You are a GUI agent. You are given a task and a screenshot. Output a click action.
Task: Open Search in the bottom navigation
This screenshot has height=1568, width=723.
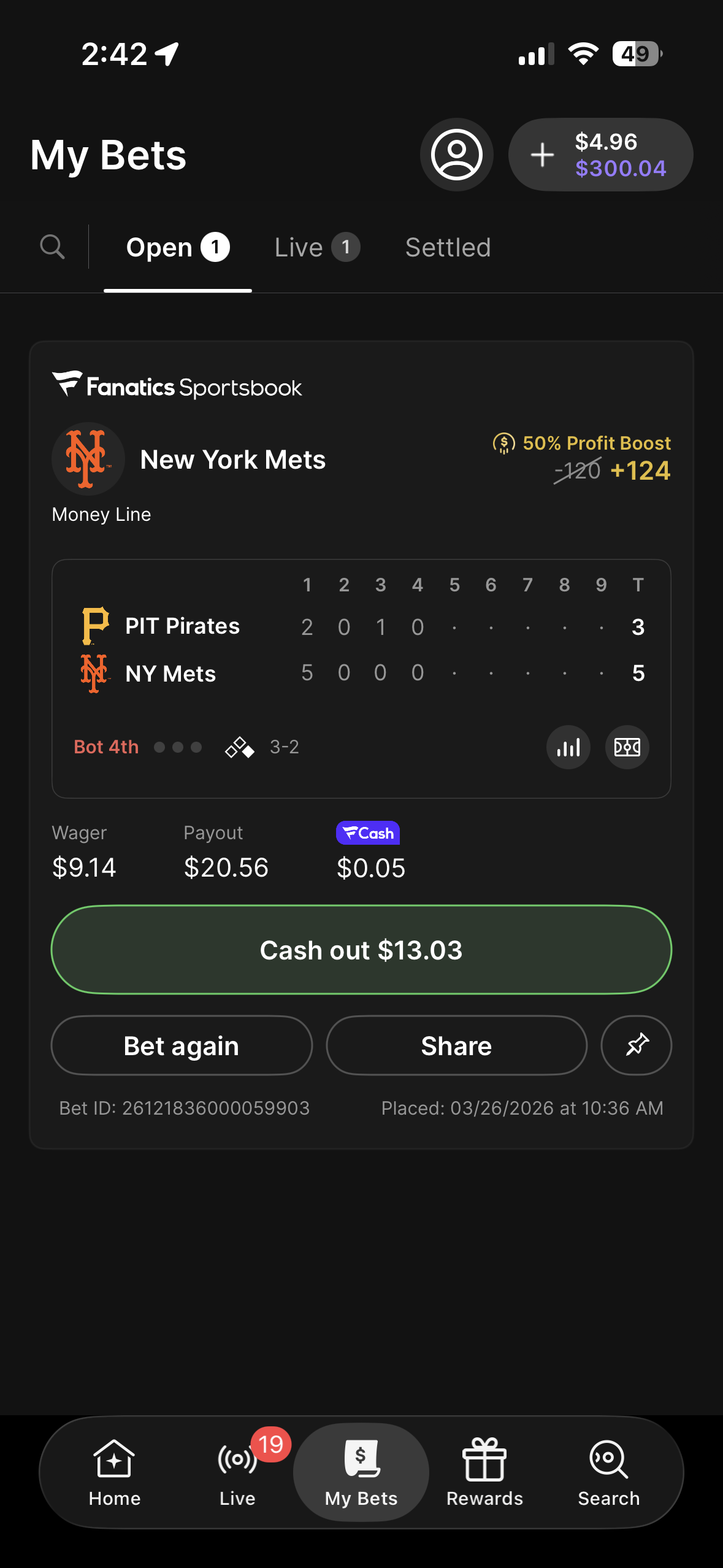(608, 1472)
